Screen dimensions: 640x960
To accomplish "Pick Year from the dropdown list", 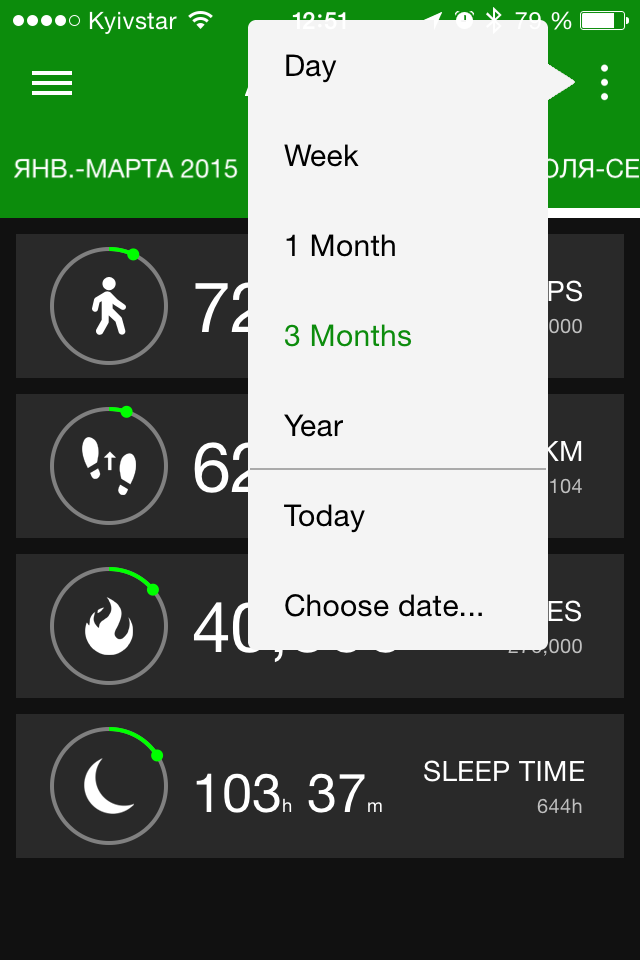I will (x=314, y=426).
